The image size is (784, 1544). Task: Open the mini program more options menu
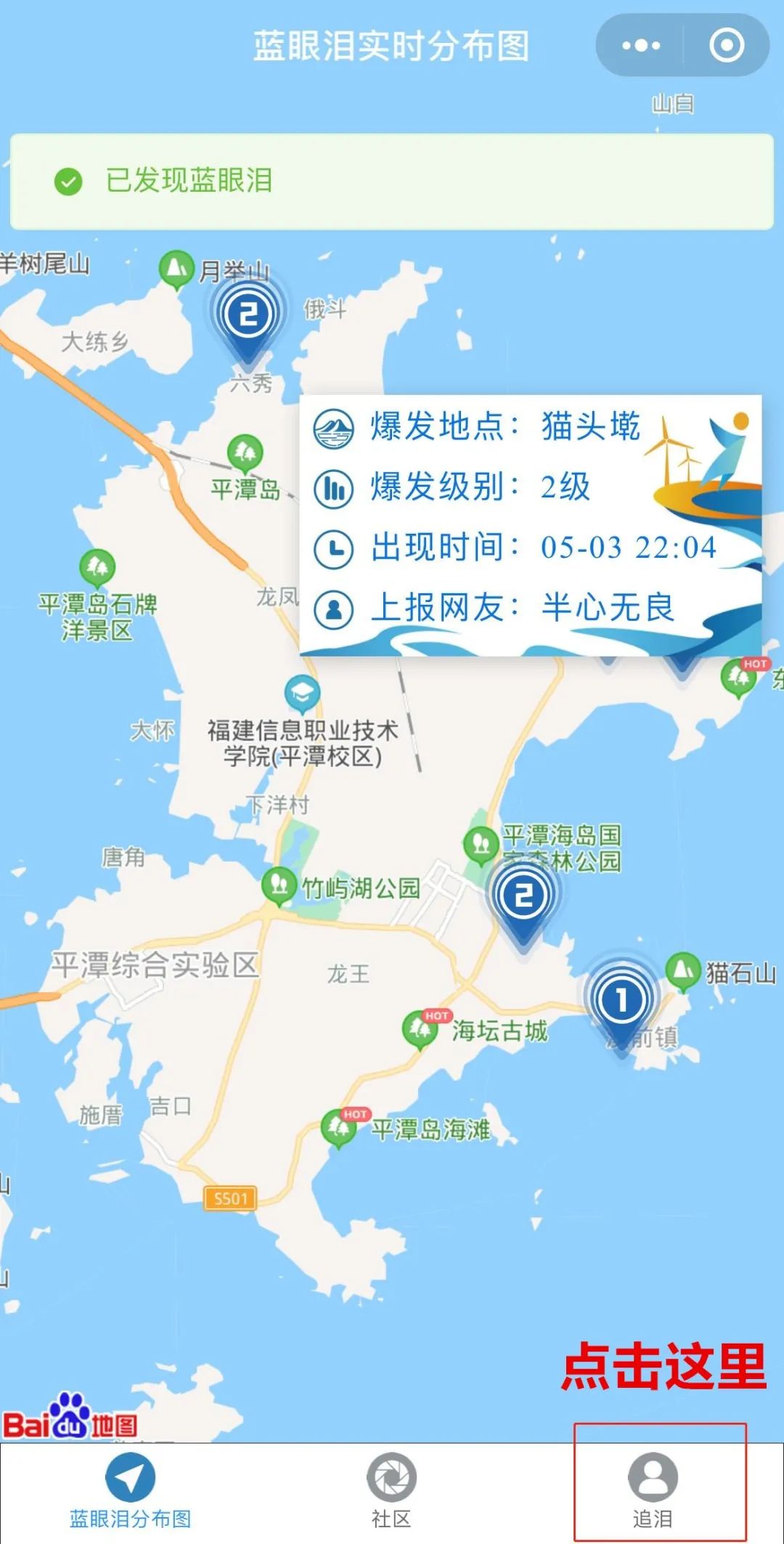[x=641, y=46]
